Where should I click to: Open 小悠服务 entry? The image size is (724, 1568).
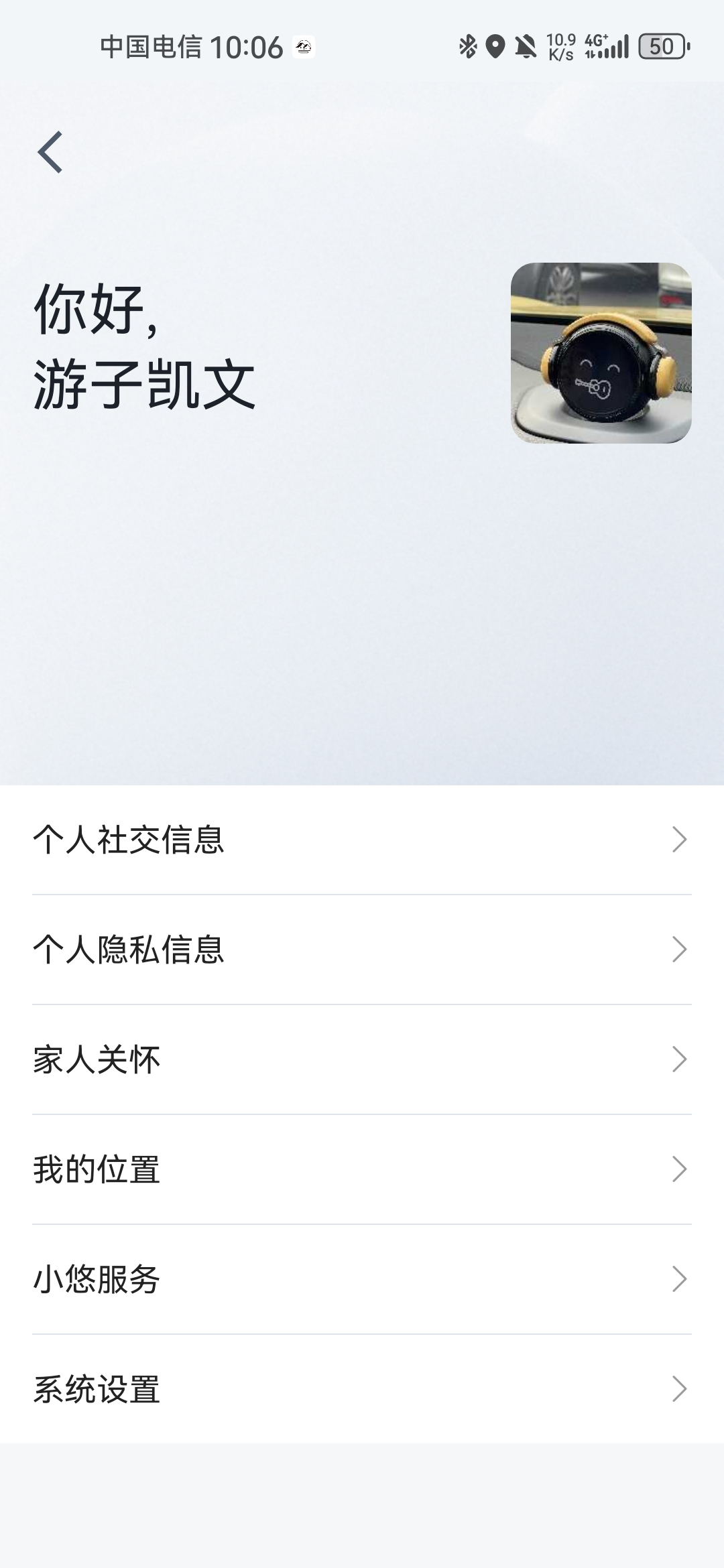(x=362, y=1279)
